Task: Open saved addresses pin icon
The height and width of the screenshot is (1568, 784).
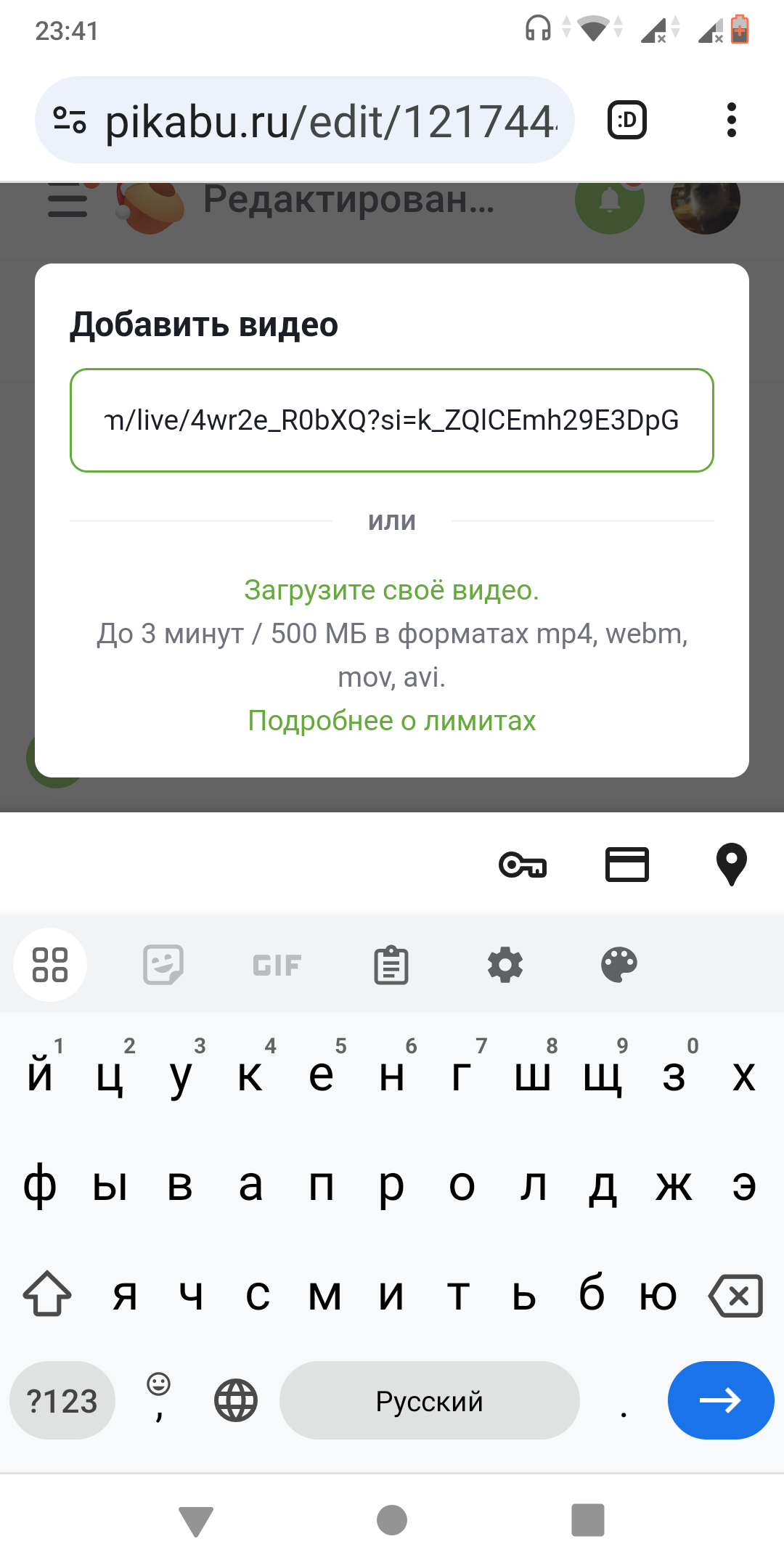Action: coord(731,865)
